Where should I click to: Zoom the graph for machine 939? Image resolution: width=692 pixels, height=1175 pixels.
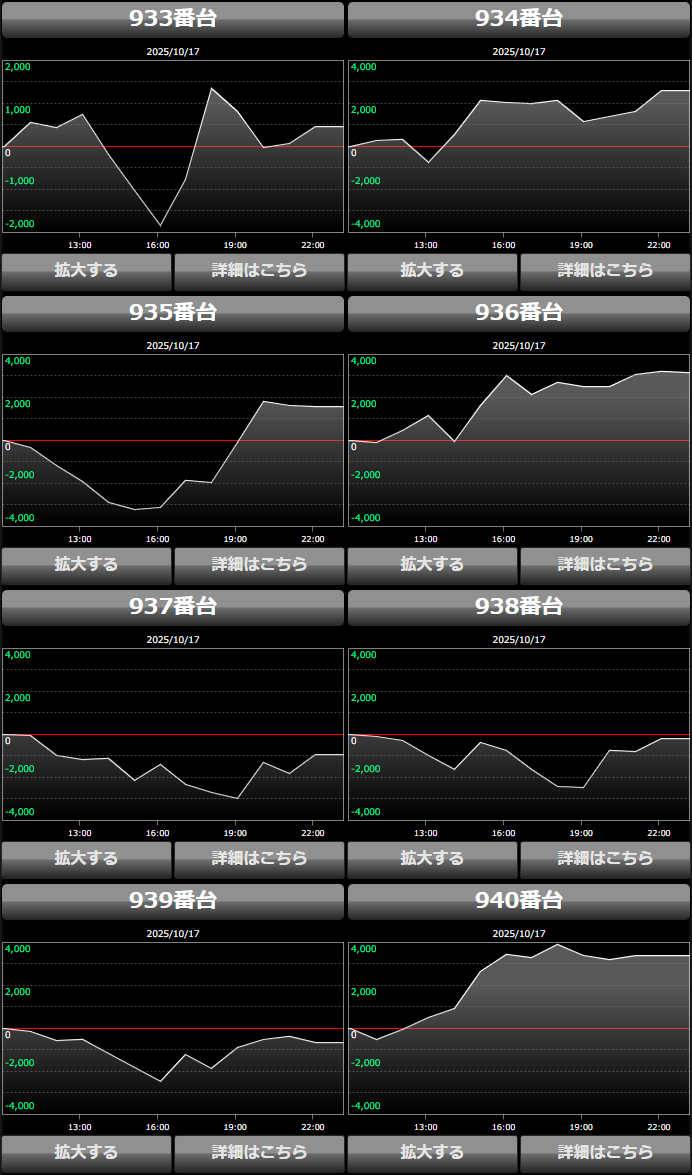point(86,1153)
